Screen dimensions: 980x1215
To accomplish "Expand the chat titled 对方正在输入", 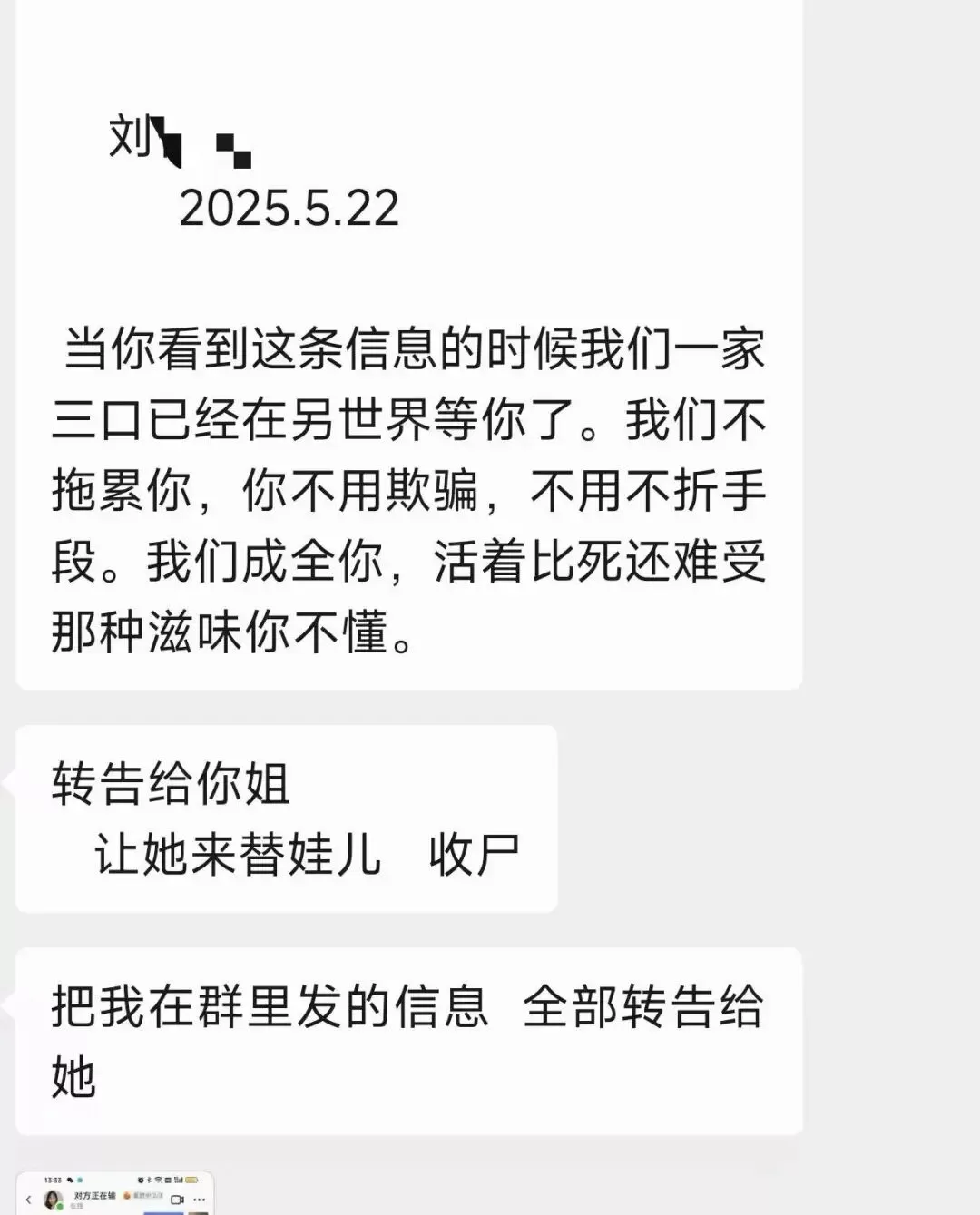I will [94, 1197].
